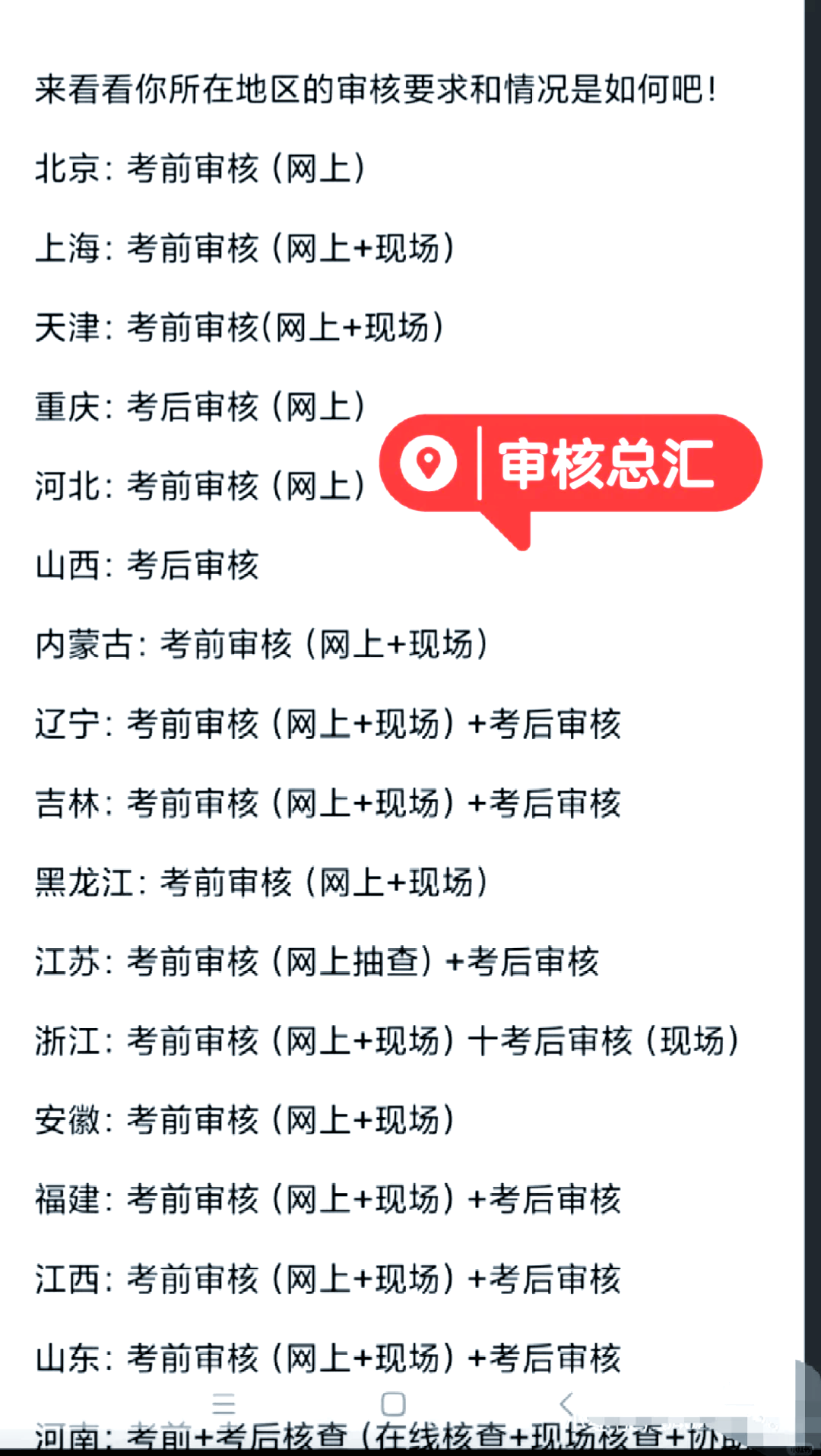Select the 江苏 网上抽查 entry
Screen dimensions: 821x1456
tap(315, 962)
